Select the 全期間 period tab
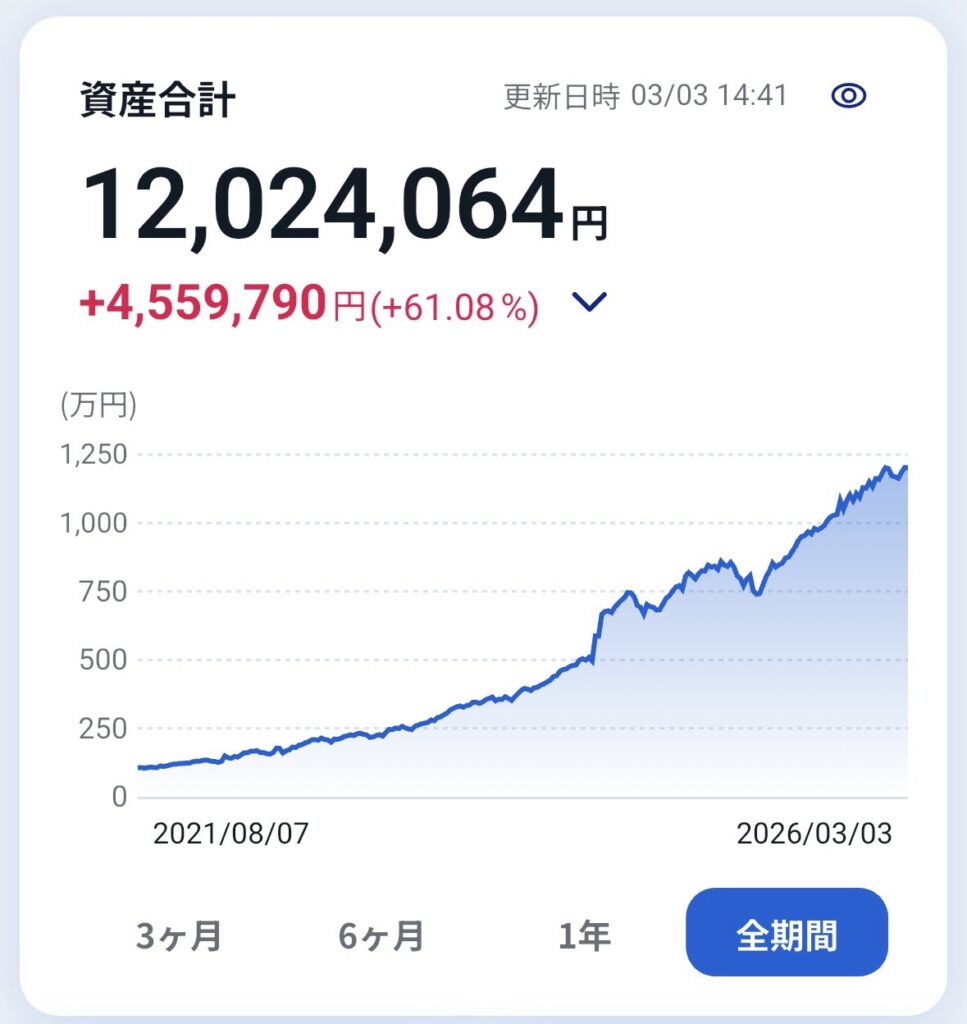The height and width of the screenshot is (1024, 967). 787,932
